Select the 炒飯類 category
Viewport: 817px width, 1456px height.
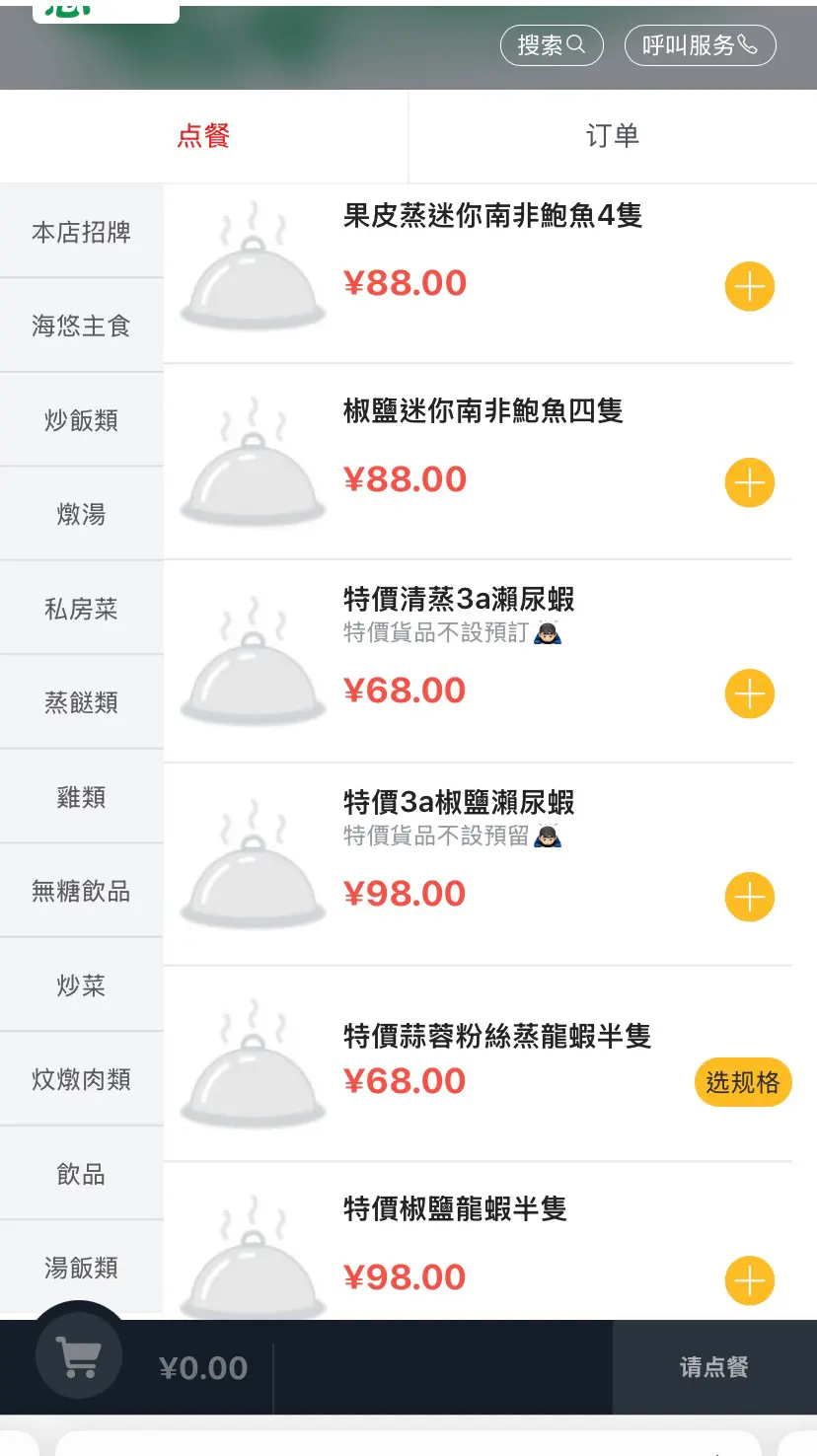(81, 420)
